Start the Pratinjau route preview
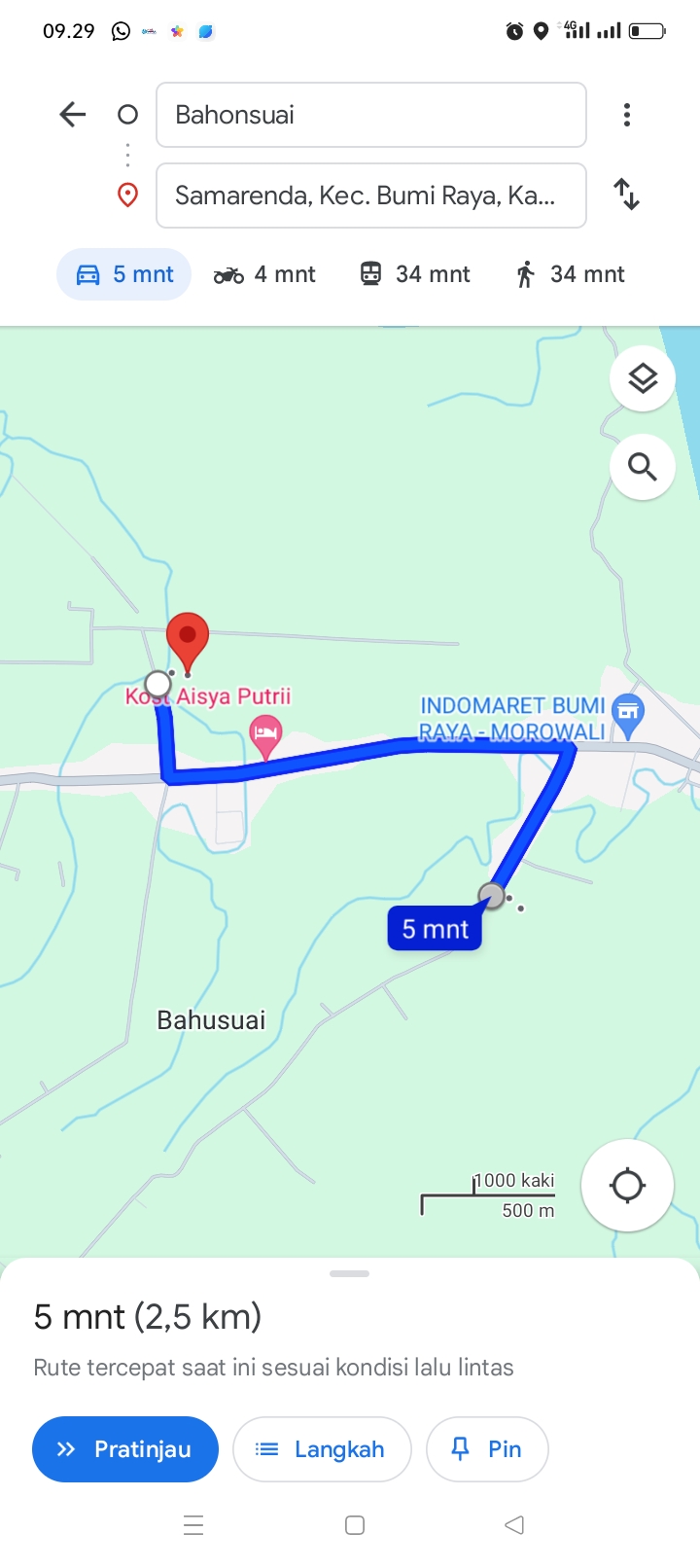Viewport: 700px width, 1568px height. [125, 1449]
